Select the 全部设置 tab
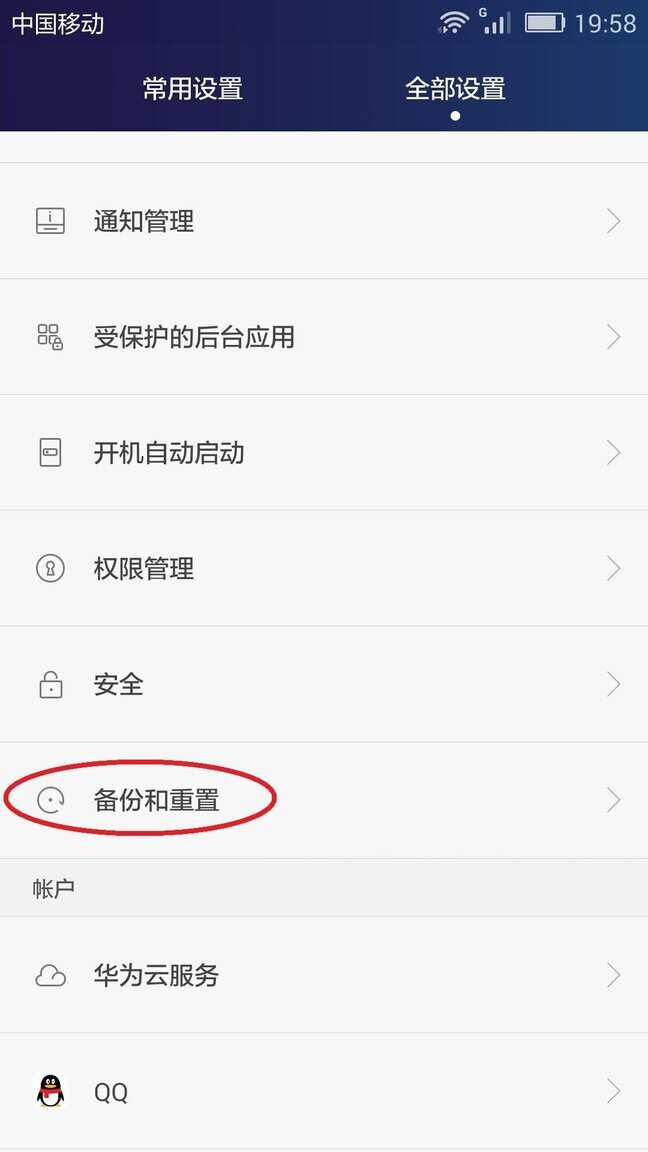 coord(455,88)
